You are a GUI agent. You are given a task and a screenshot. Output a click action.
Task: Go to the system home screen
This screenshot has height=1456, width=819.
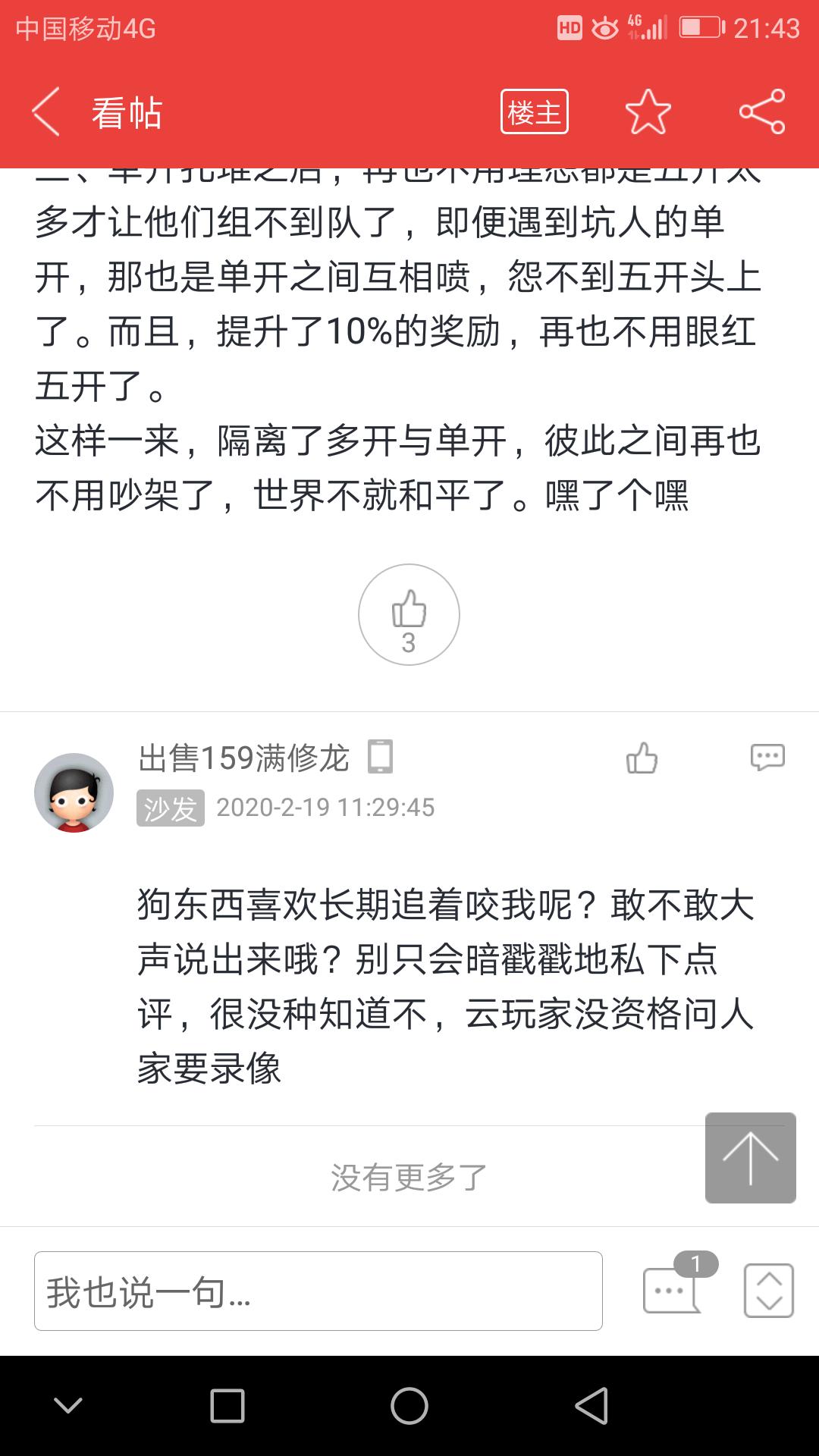409,1406
